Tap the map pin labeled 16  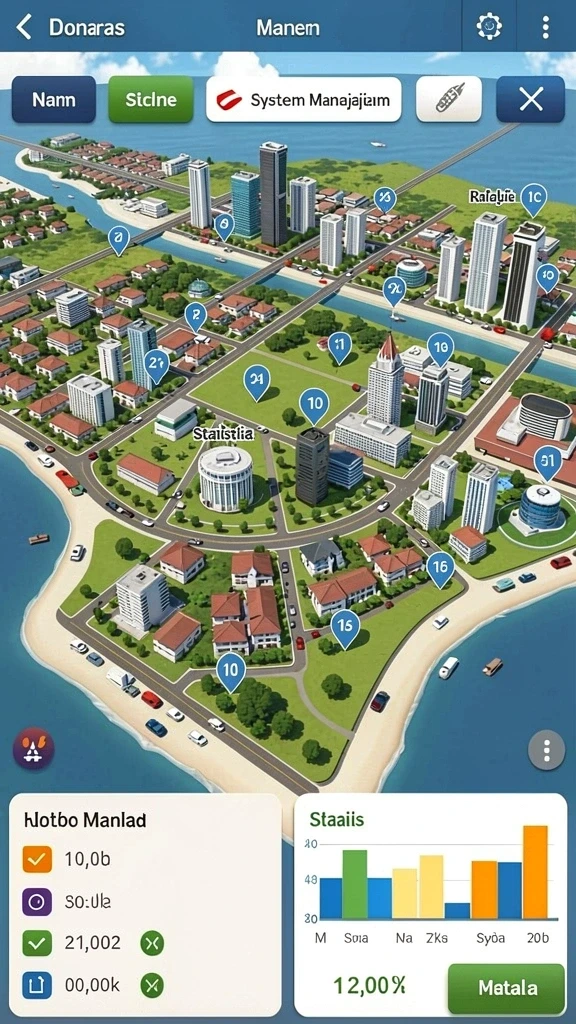(x=441, y=568)
